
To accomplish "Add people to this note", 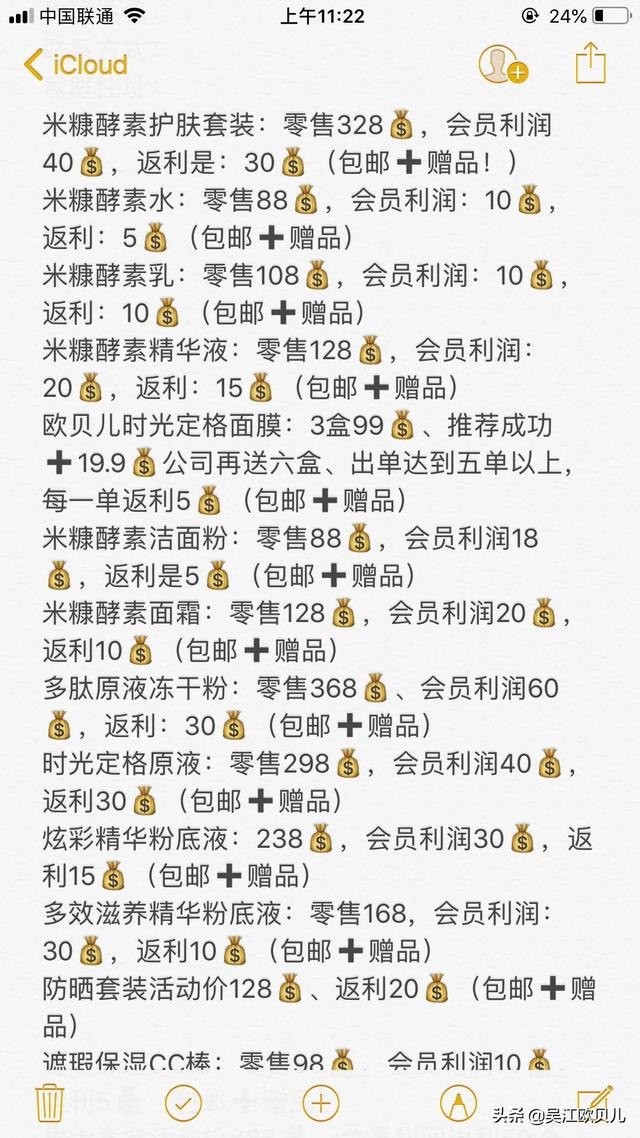I will pos(501,64).
